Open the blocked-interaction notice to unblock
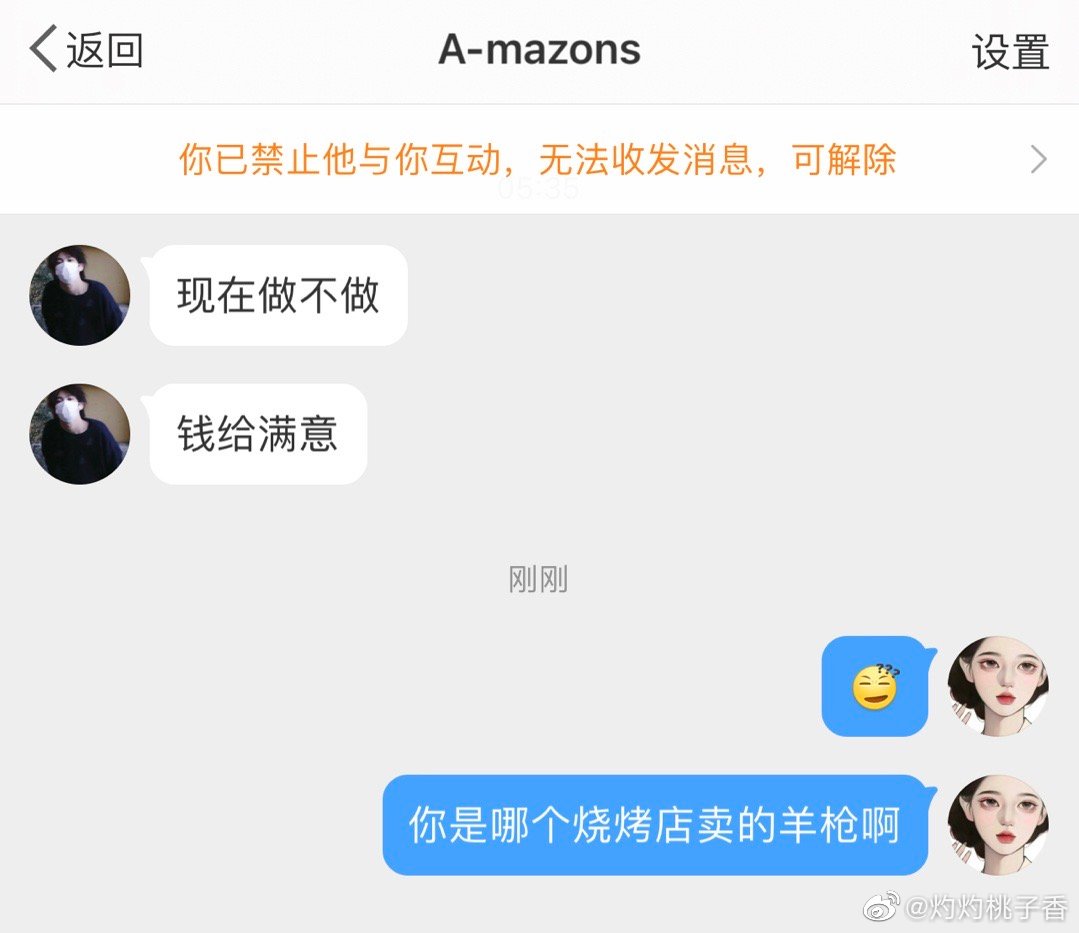1079x933 pixels. 538,160
